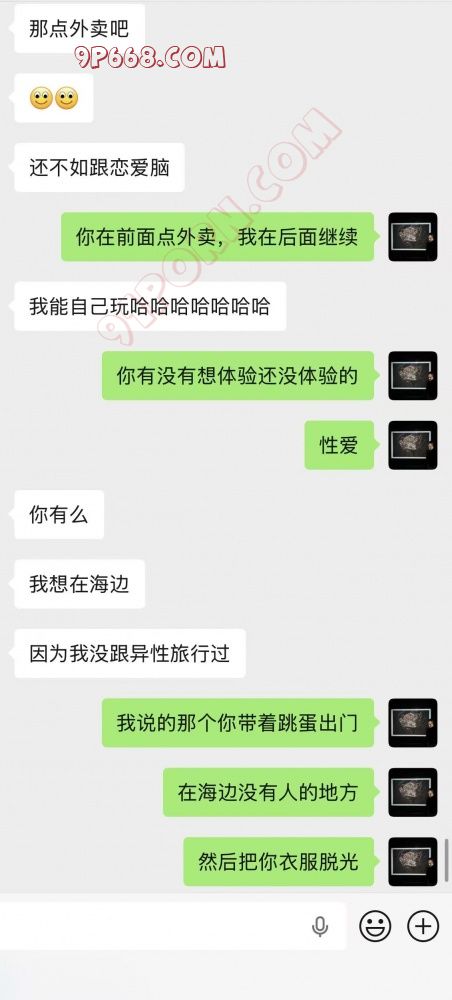The height and width of the screenshot is (1000, 452).
Task: Tap avatar beside the 在海边没有人的地方 message
Action: 413,792
